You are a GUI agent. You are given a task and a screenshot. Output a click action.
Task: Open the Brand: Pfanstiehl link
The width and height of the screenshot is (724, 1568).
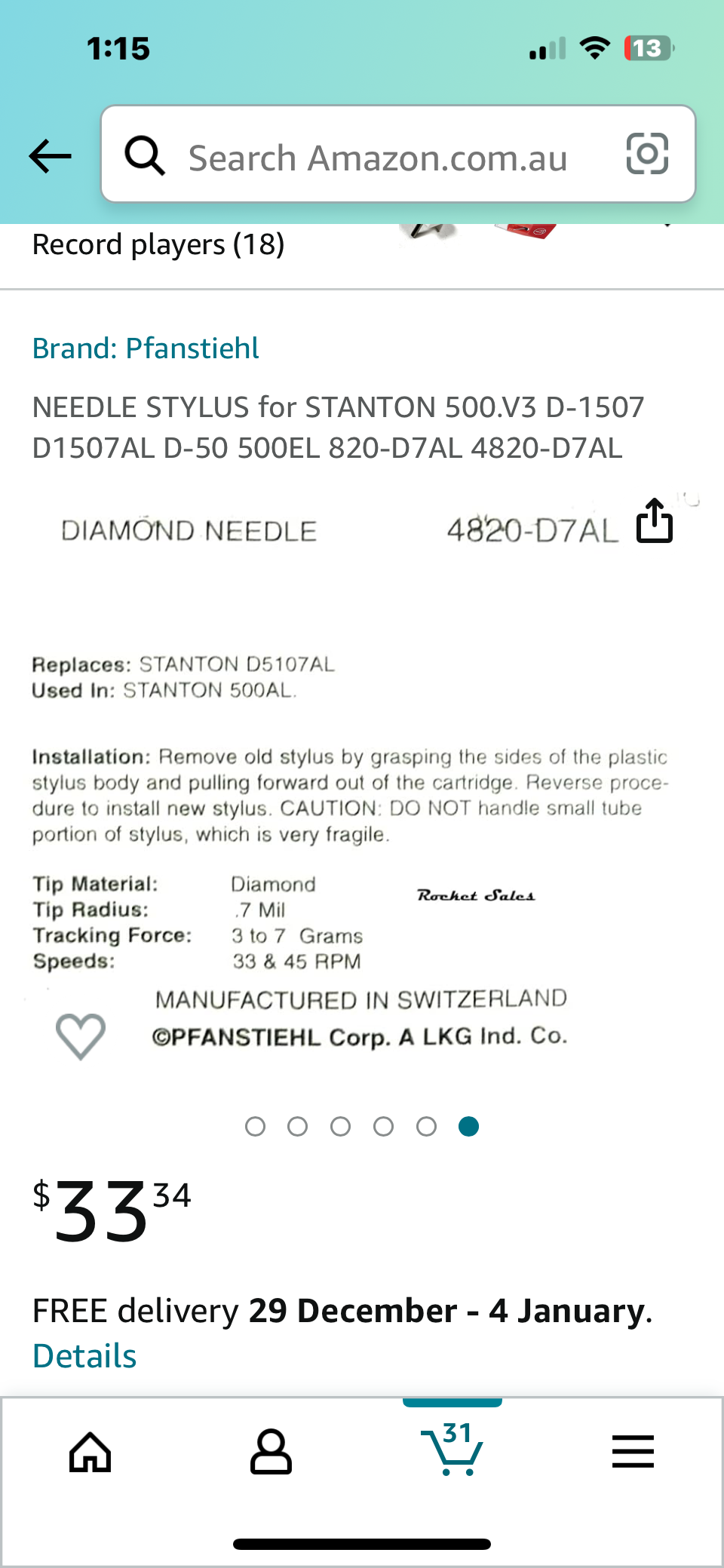(146, 348)
